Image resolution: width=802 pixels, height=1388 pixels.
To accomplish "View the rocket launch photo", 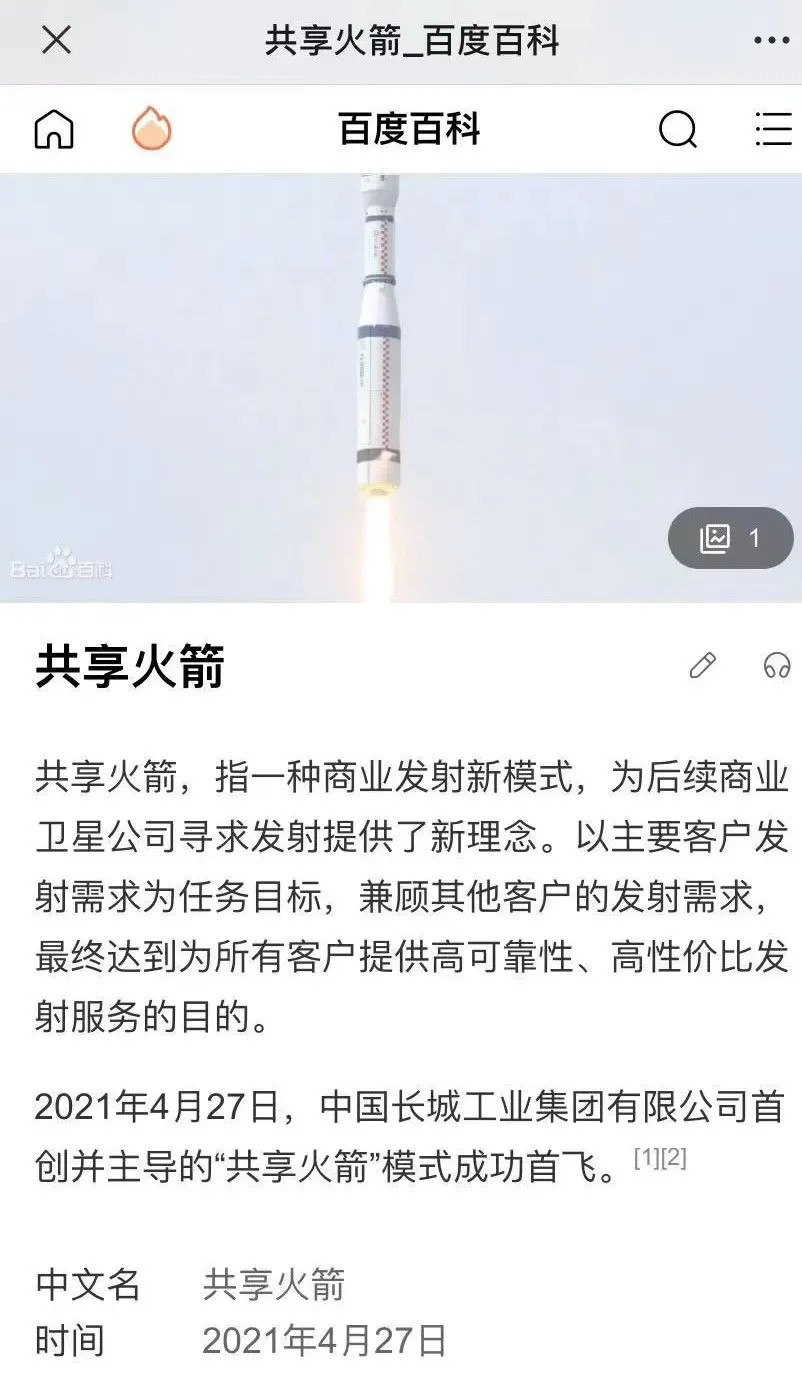I will 380,380.
